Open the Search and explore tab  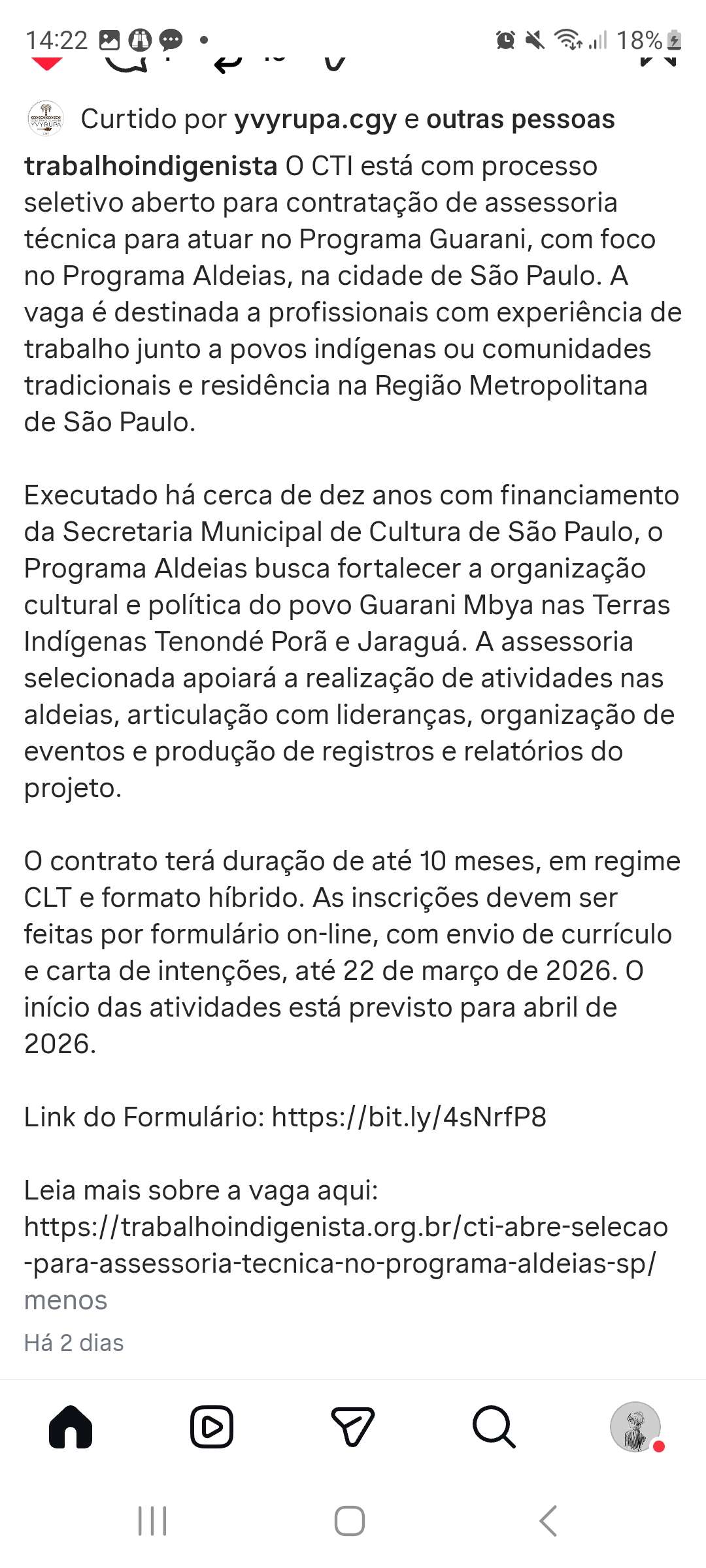(x=494, y=1427)
